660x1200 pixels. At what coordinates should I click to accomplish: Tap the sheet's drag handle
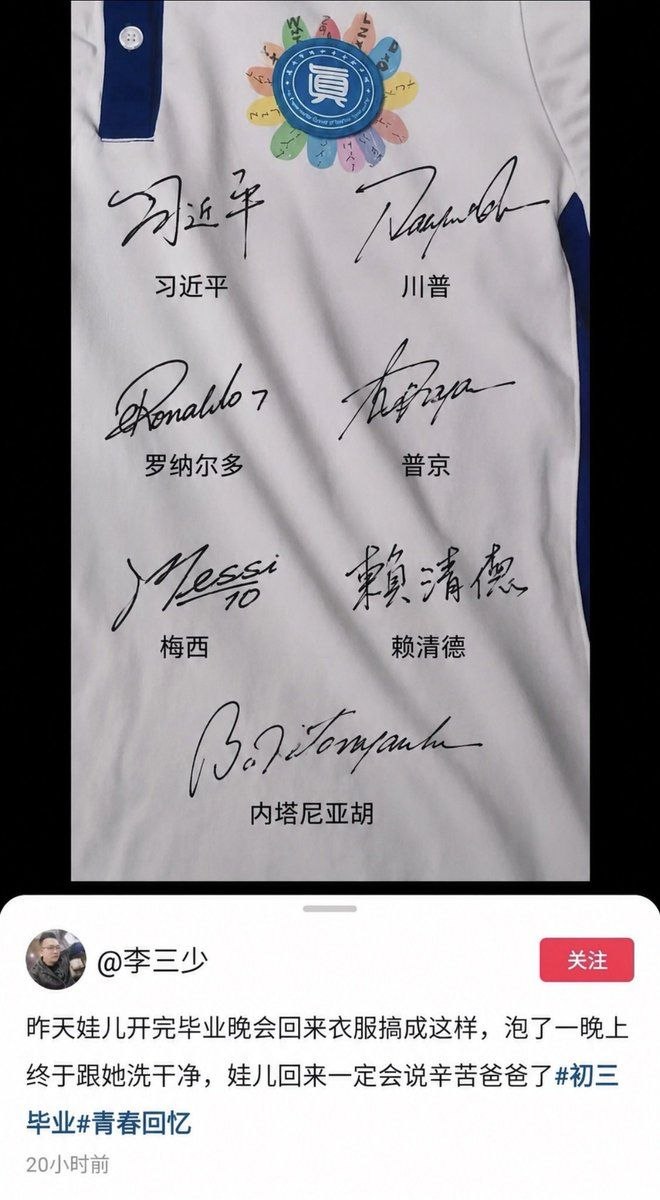pyautogui.click(x=330, y=908)
